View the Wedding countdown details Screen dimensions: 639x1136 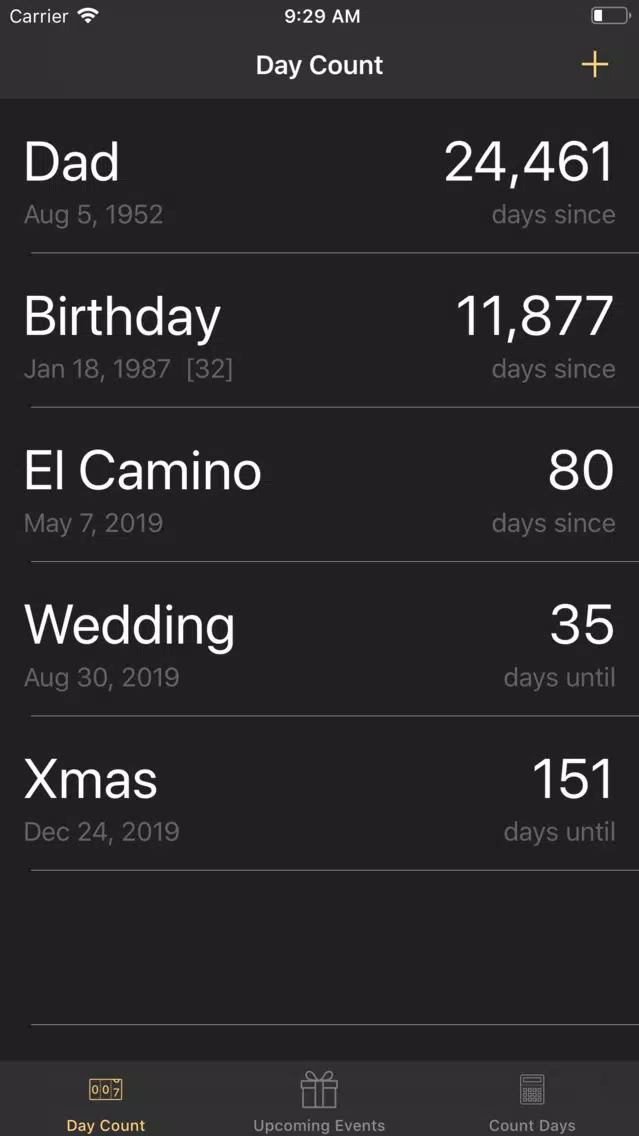point(320,639)
